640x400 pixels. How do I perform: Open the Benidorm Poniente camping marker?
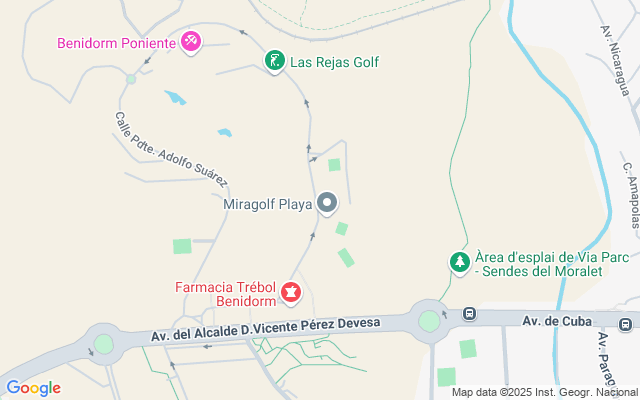[190, 42]
